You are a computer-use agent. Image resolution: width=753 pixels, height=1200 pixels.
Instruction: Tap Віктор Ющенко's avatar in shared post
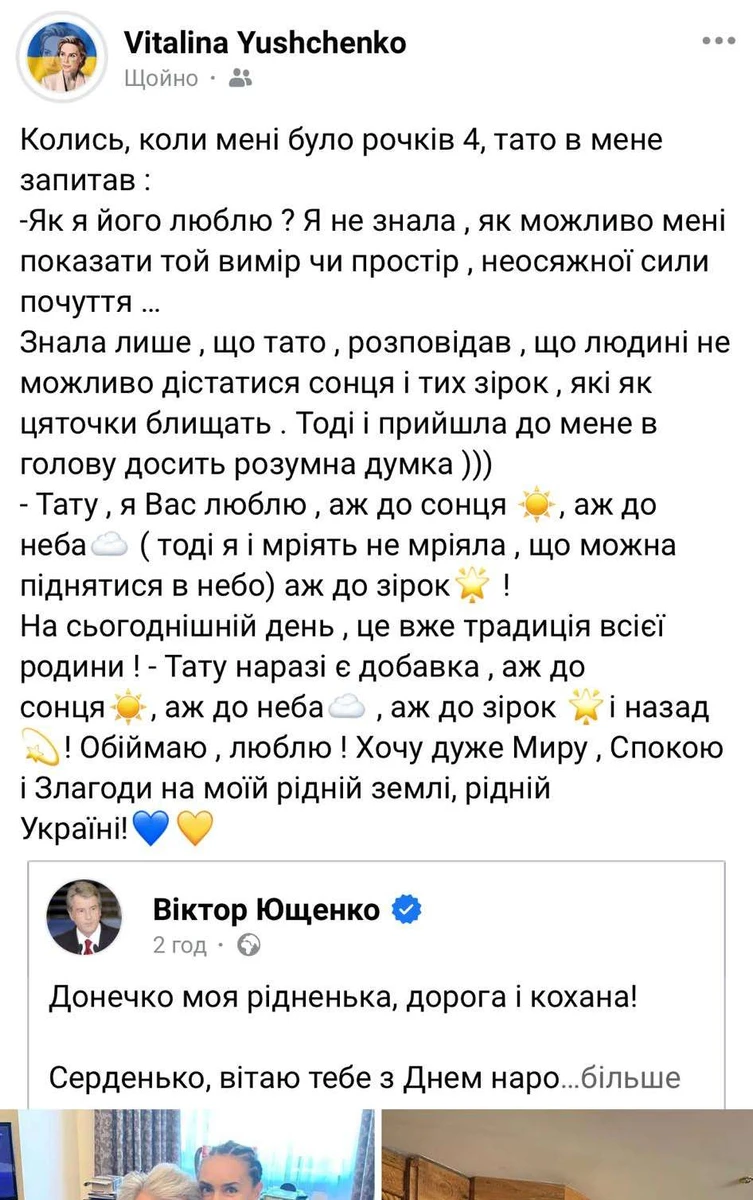(86, 916)
